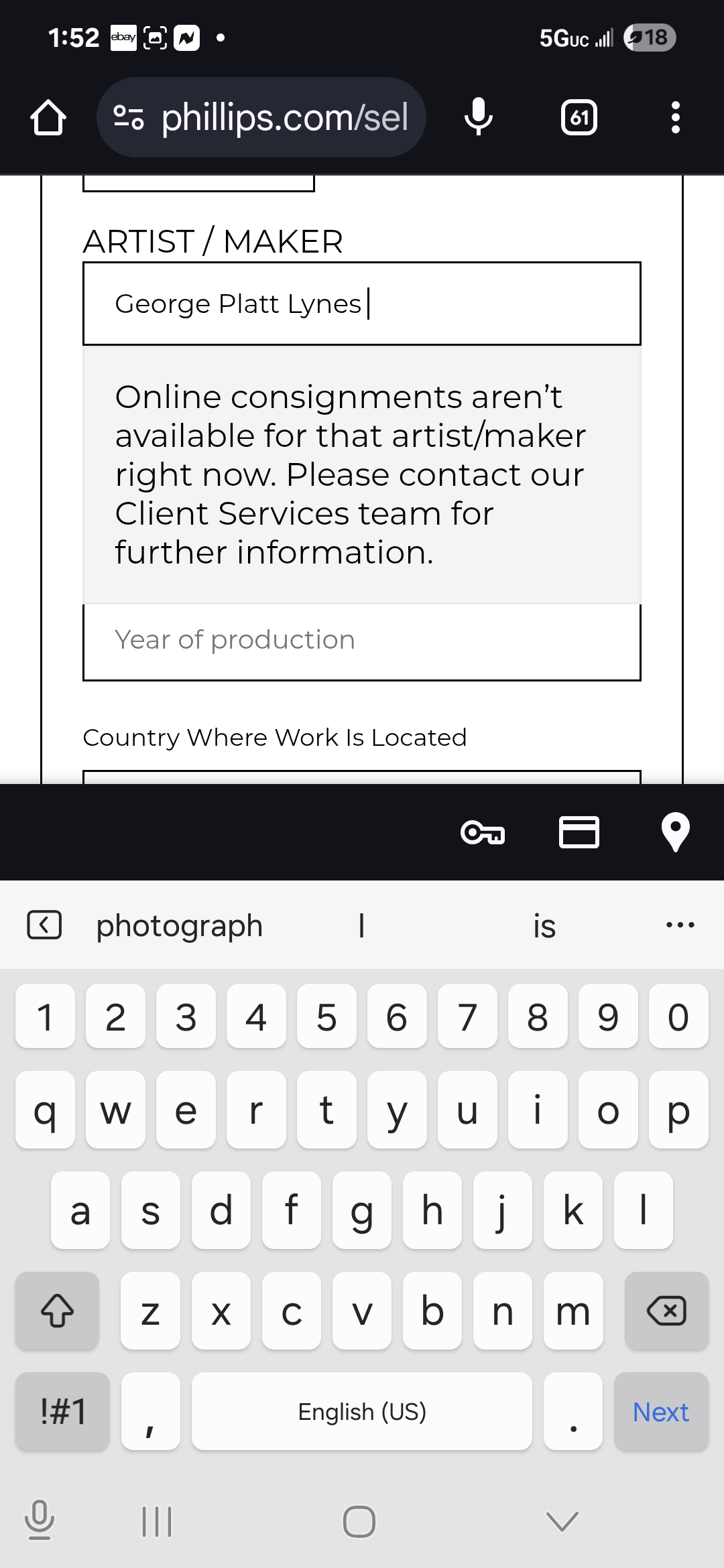Tap the home icon next to the address bar
Screen dimensions: 724x1568
tap(48, 117)
